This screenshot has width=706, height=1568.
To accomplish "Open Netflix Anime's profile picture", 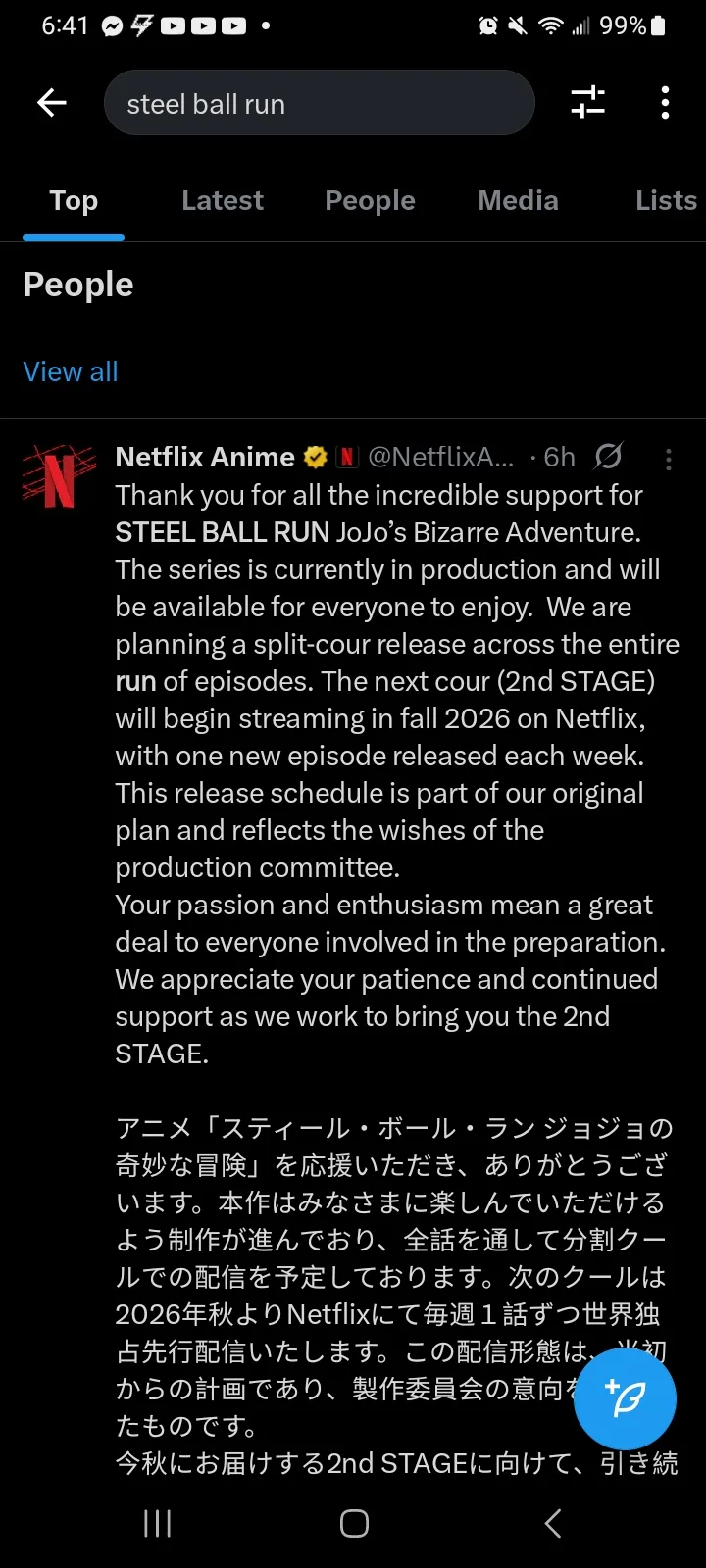I will coord(59,477).
